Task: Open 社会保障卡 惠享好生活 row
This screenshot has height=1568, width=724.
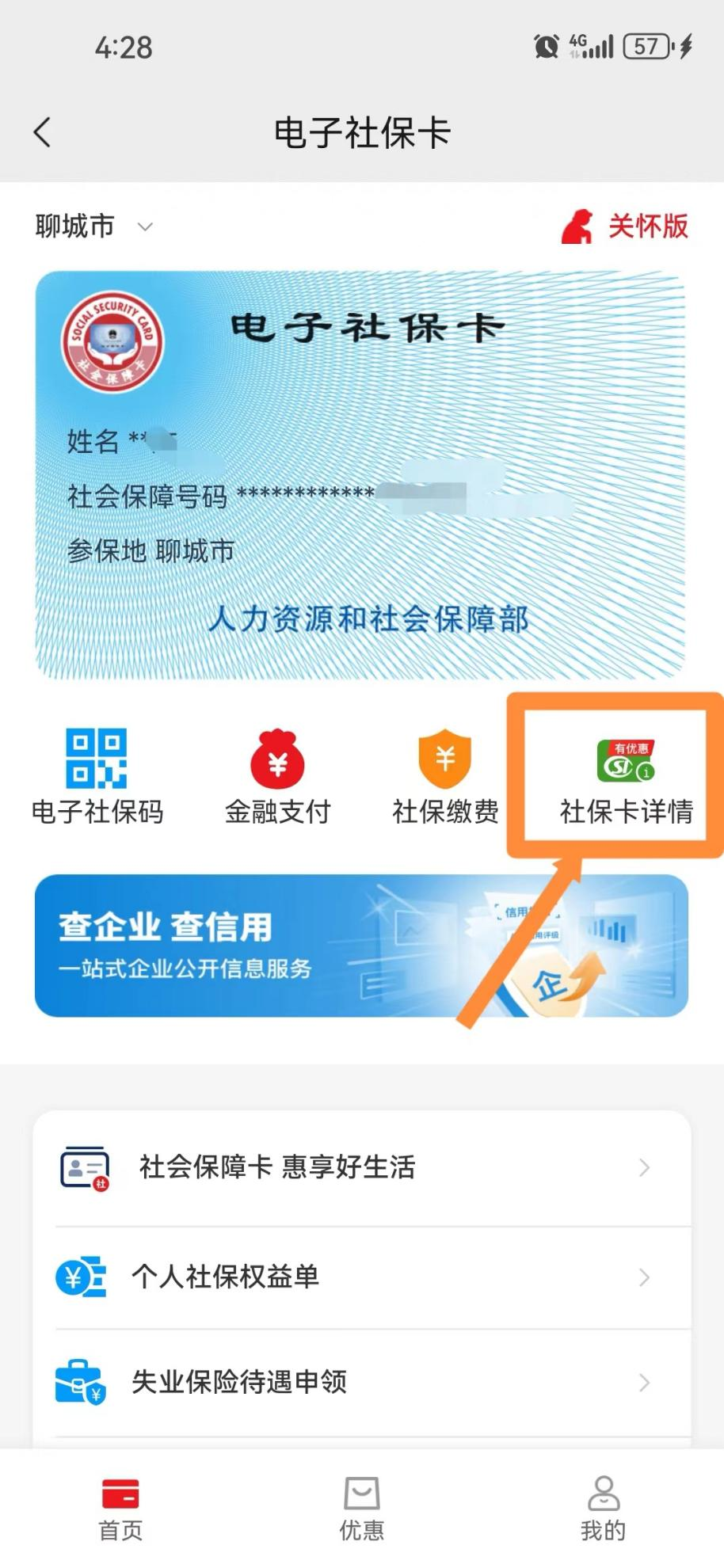Action: click(x=362, y=1167)
